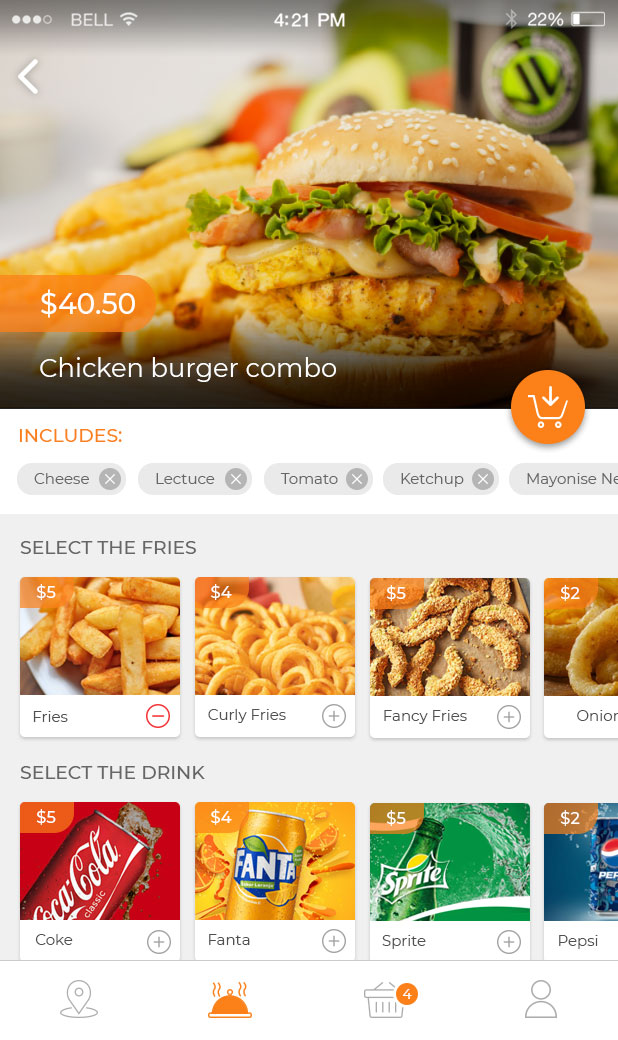Open the location pin tab
Viewport: 618px width, 1040px height.
pos(79,999)
